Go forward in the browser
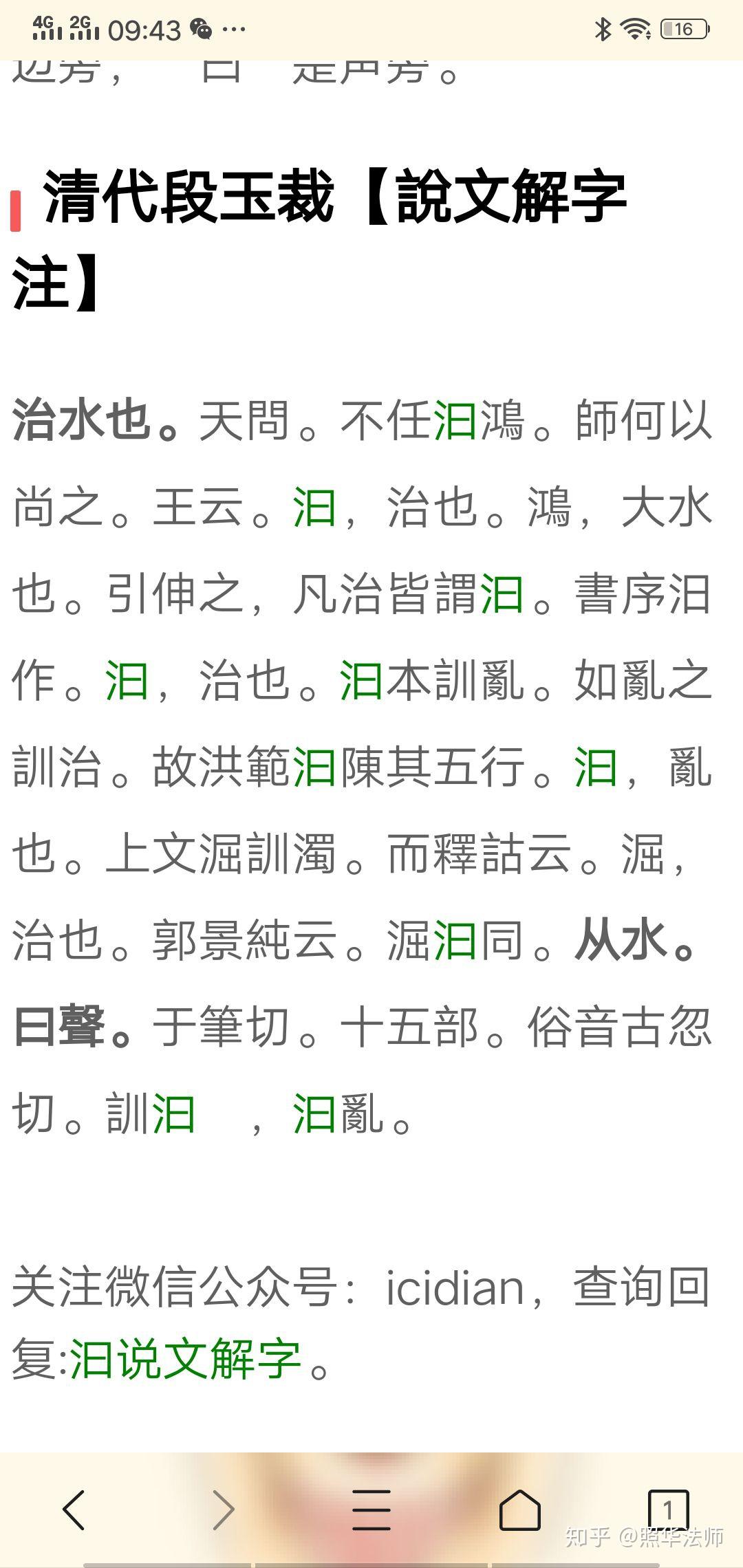 [223, 1510]
